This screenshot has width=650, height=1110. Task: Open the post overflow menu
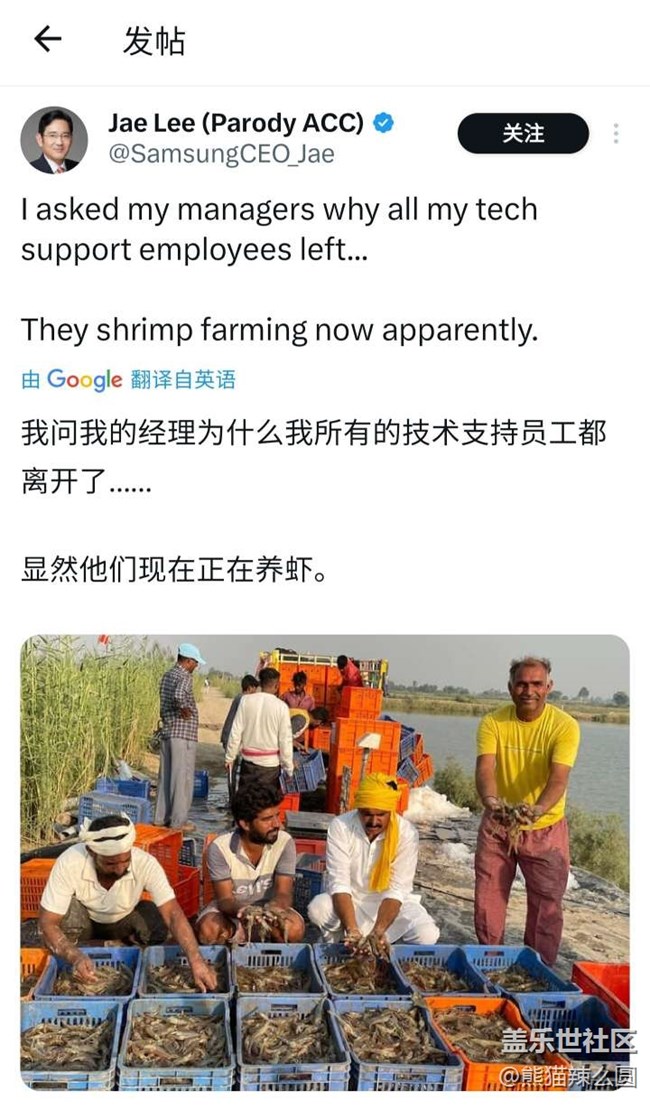pos(616,133)
